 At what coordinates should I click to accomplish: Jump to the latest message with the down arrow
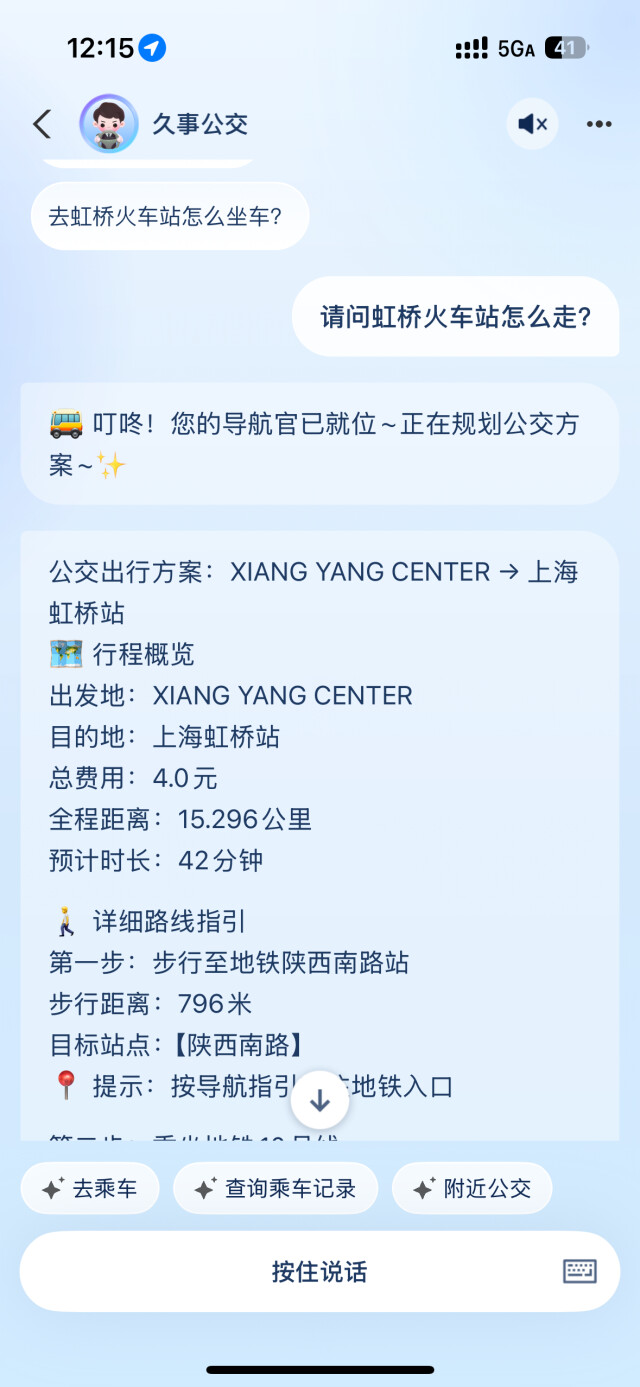(x=320, y=1101)
